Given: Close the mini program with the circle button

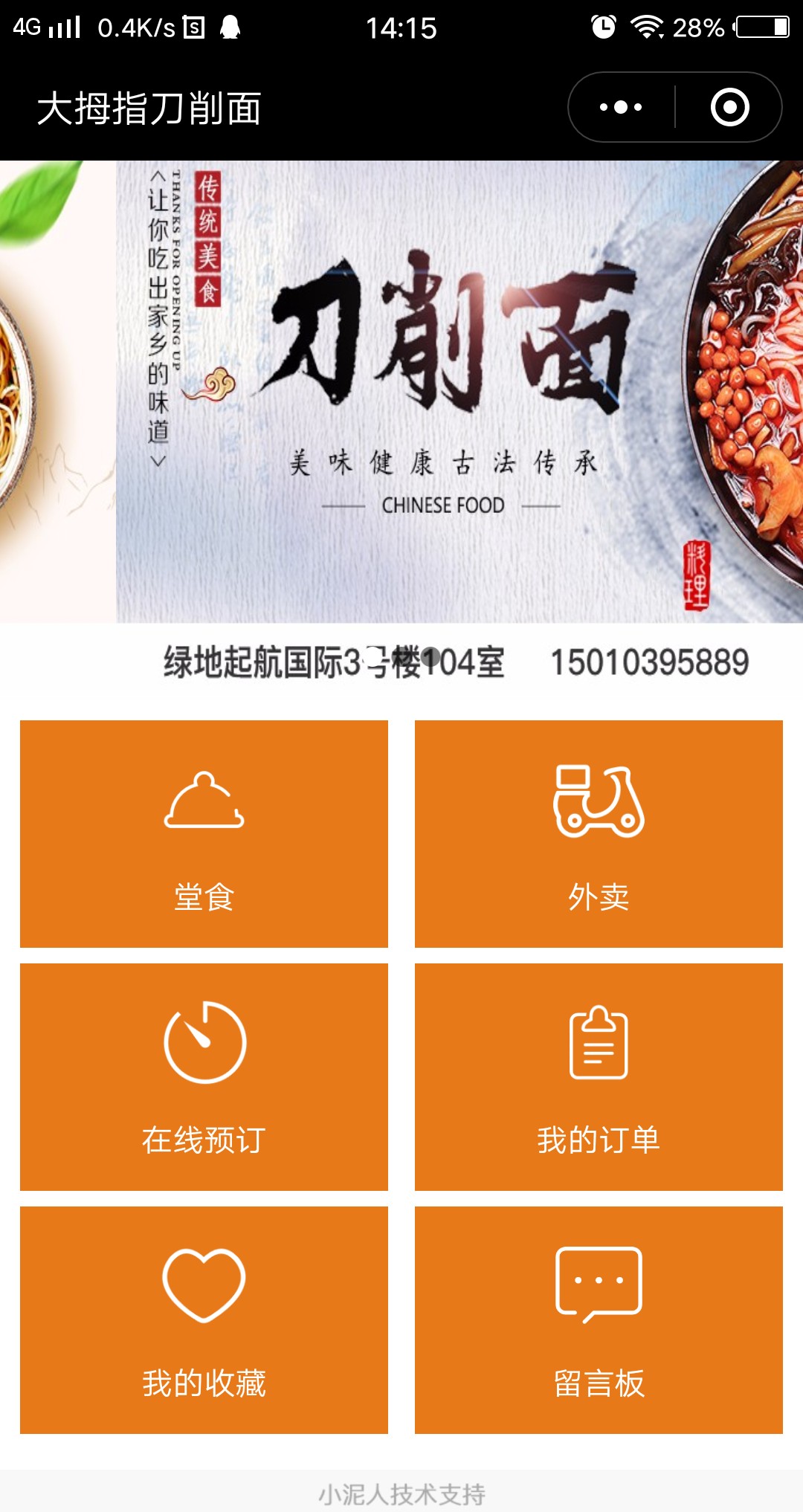Looking at the screenshot, I should (x=729, y=107).
